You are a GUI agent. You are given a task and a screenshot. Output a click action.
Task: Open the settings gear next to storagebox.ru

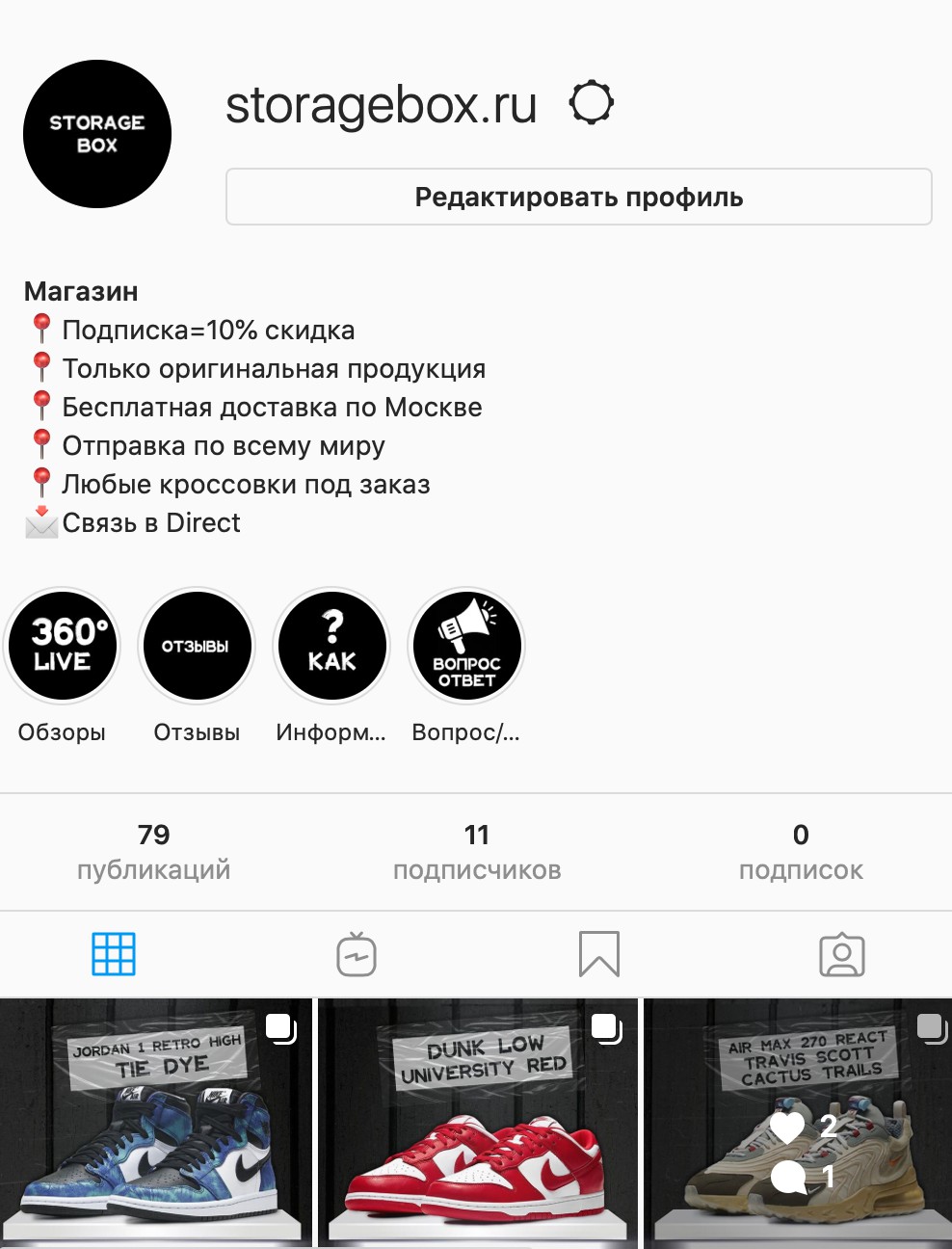pyautogui.click(x=591, y=103)
